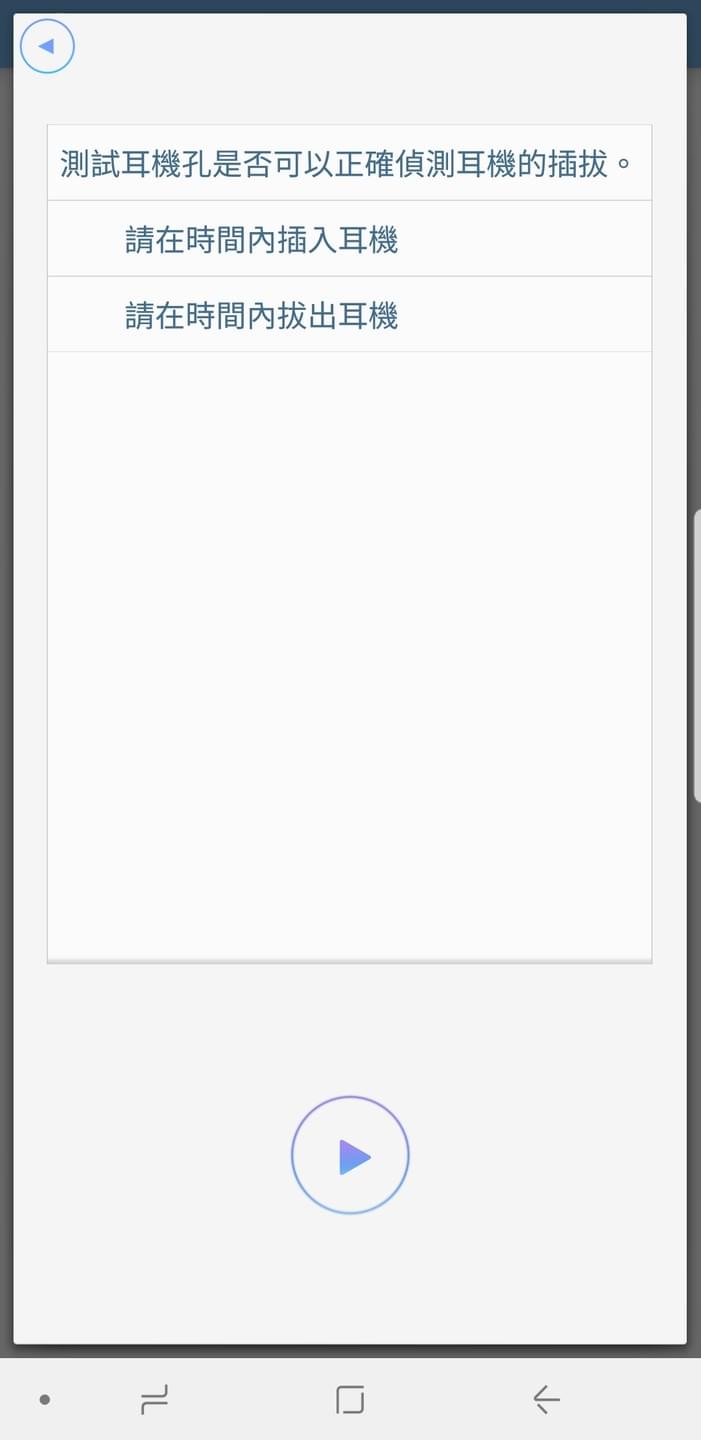The width and height of the screenshot is (701, 1440).
Task: Go home via the navigation bar
Action: (350, 1399)
